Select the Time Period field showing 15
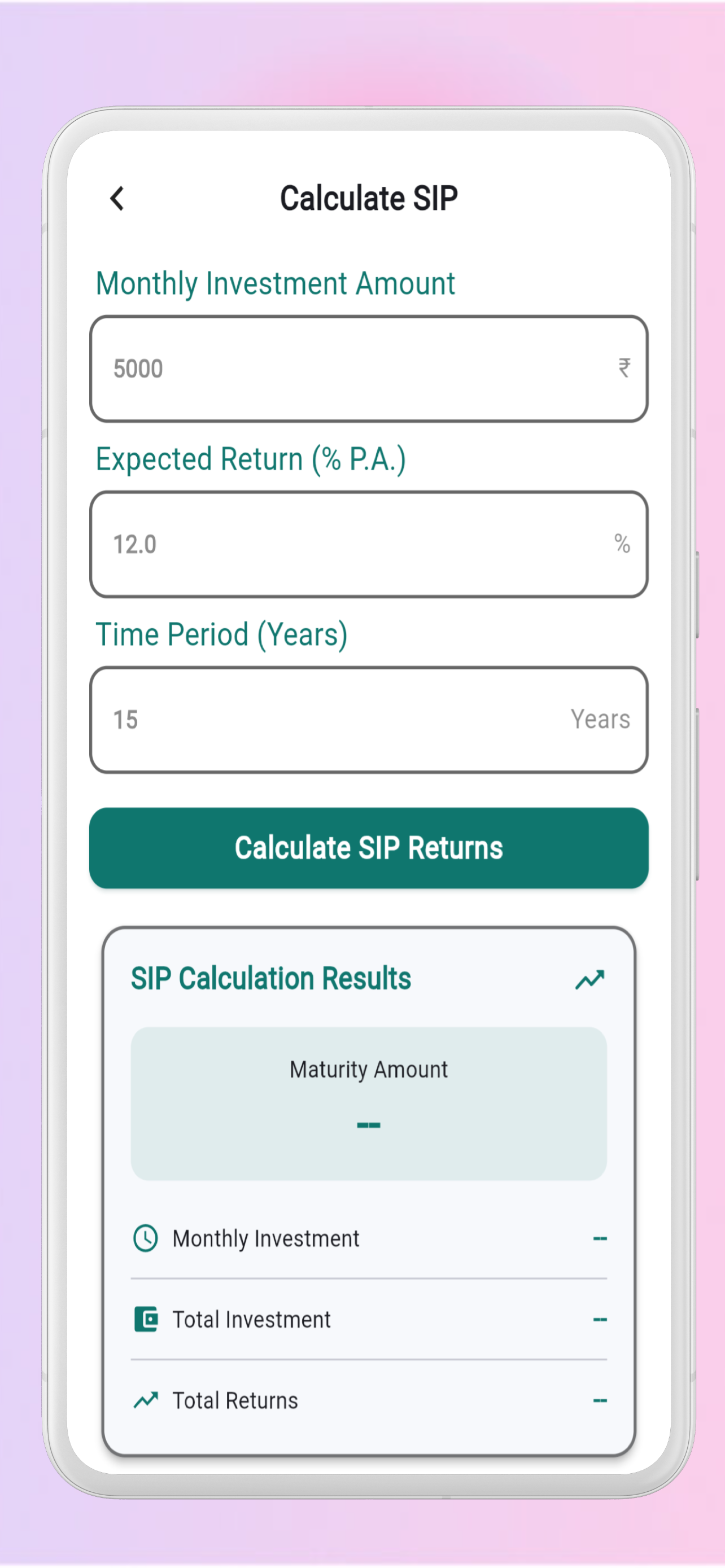This screenshot has width=725, height=1568. pyautogui.click(x=369, y=720)
